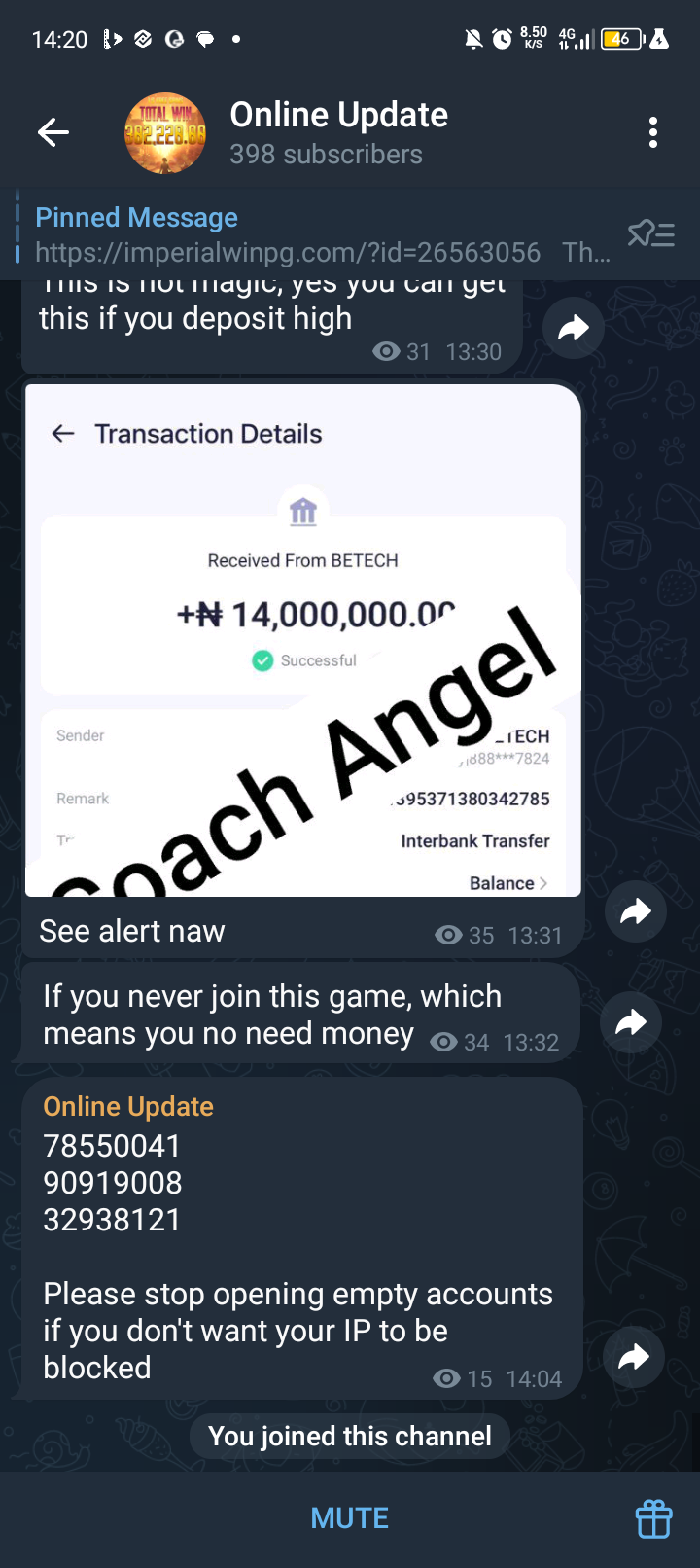Forward the 'stop opening empty accounts' message
The width and height of the screenshot is (700, 1568).
(634, 1357)
